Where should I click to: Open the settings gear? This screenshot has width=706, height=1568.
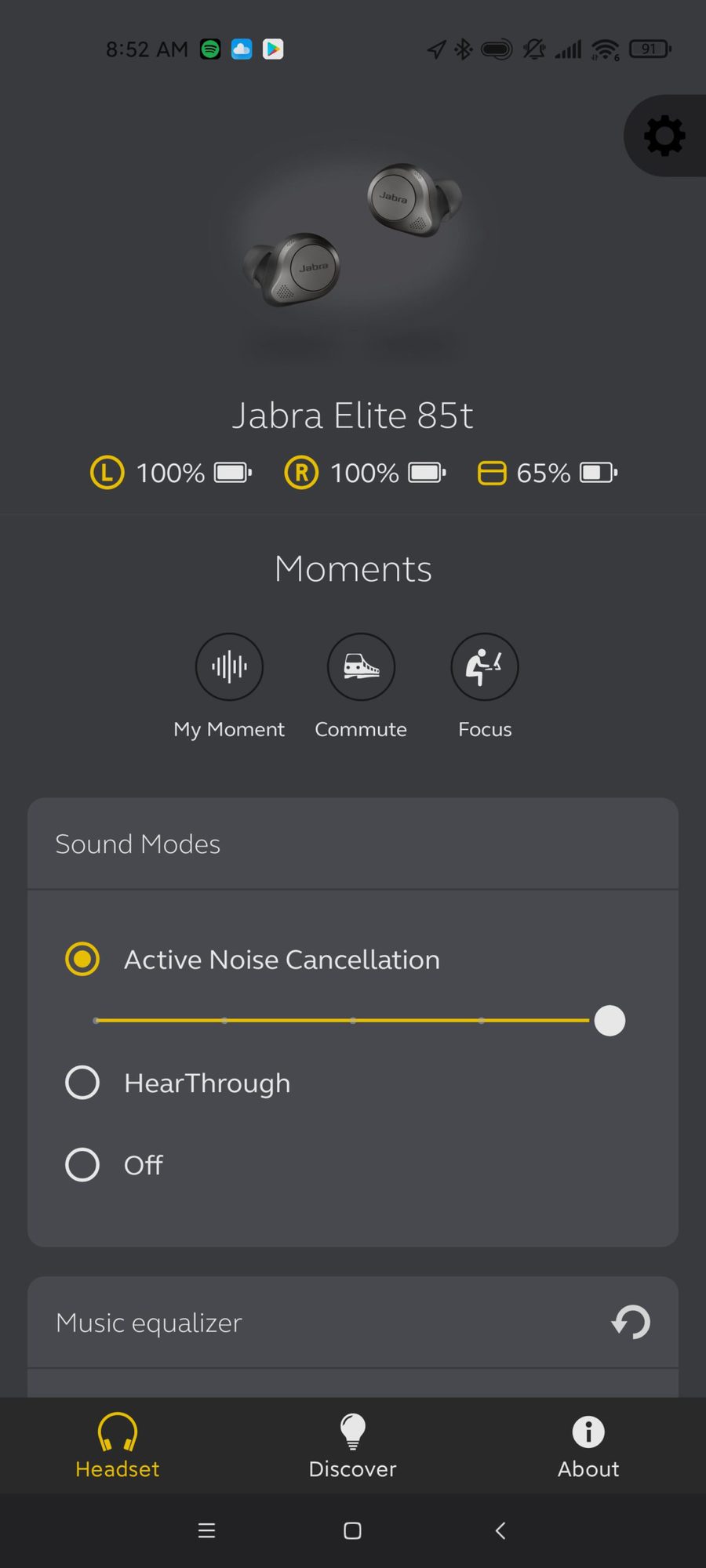(664, 136)
